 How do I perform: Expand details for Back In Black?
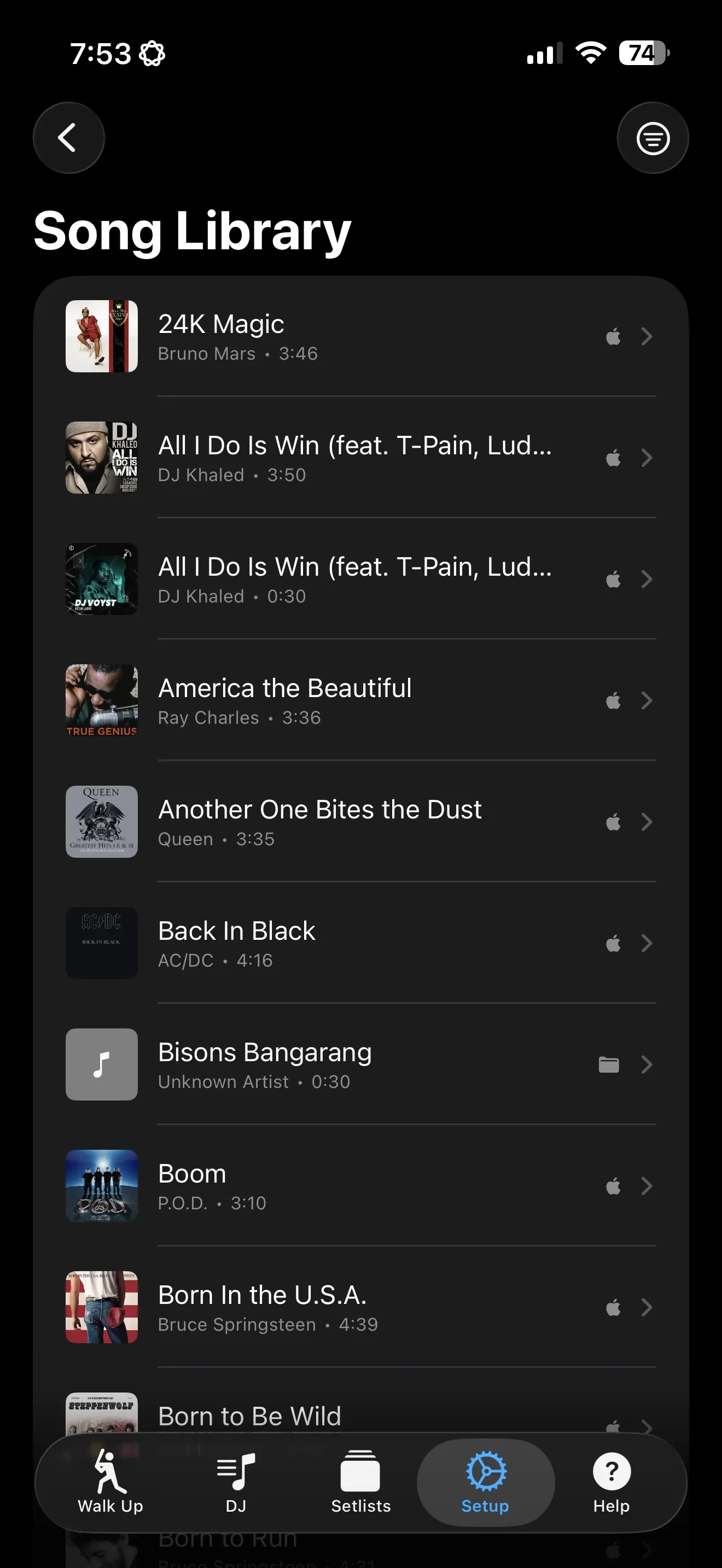tap(647, 944)
